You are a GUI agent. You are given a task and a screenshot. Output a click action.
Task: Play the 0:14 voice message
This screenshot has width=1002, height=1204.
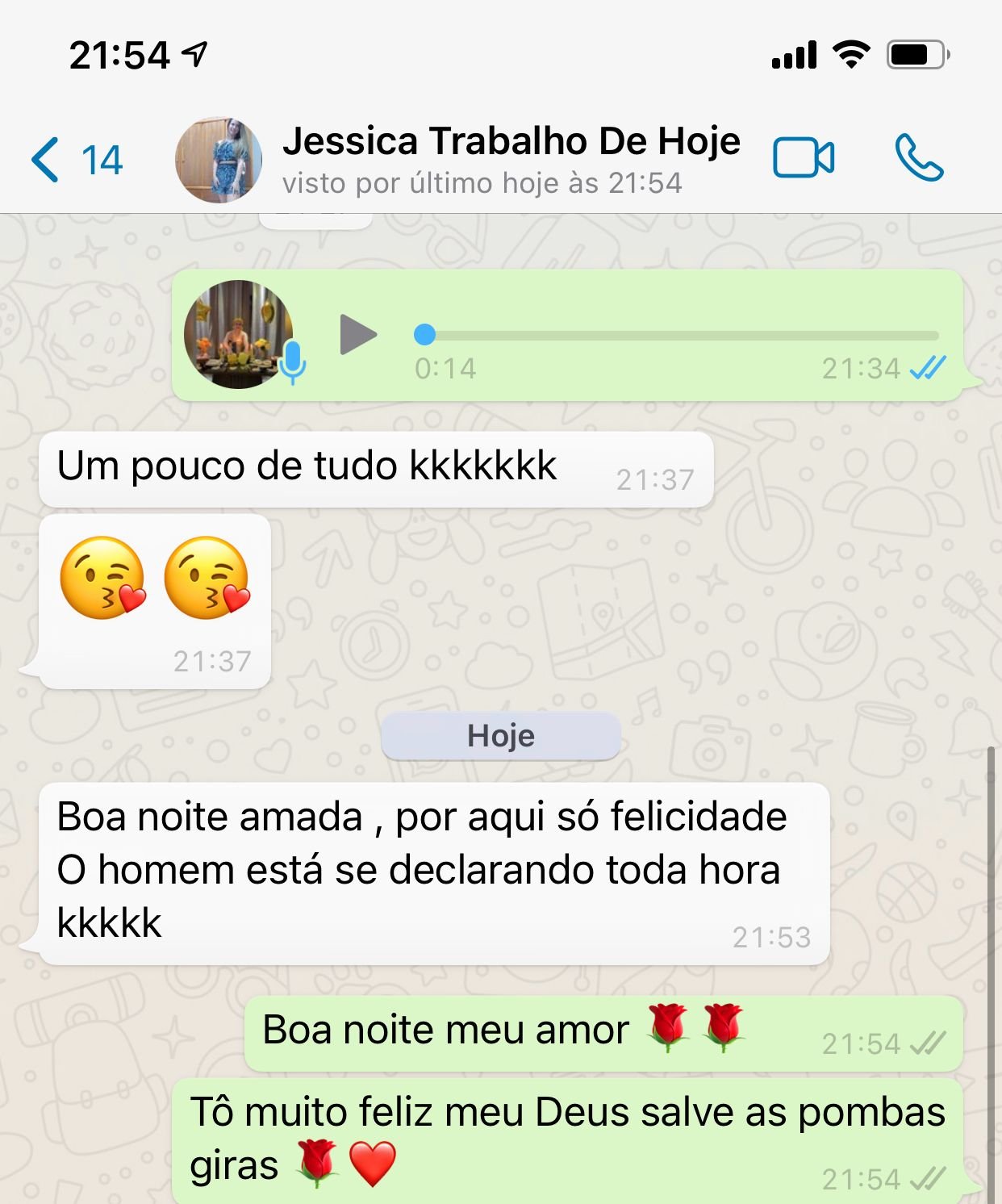pos(358,334)
